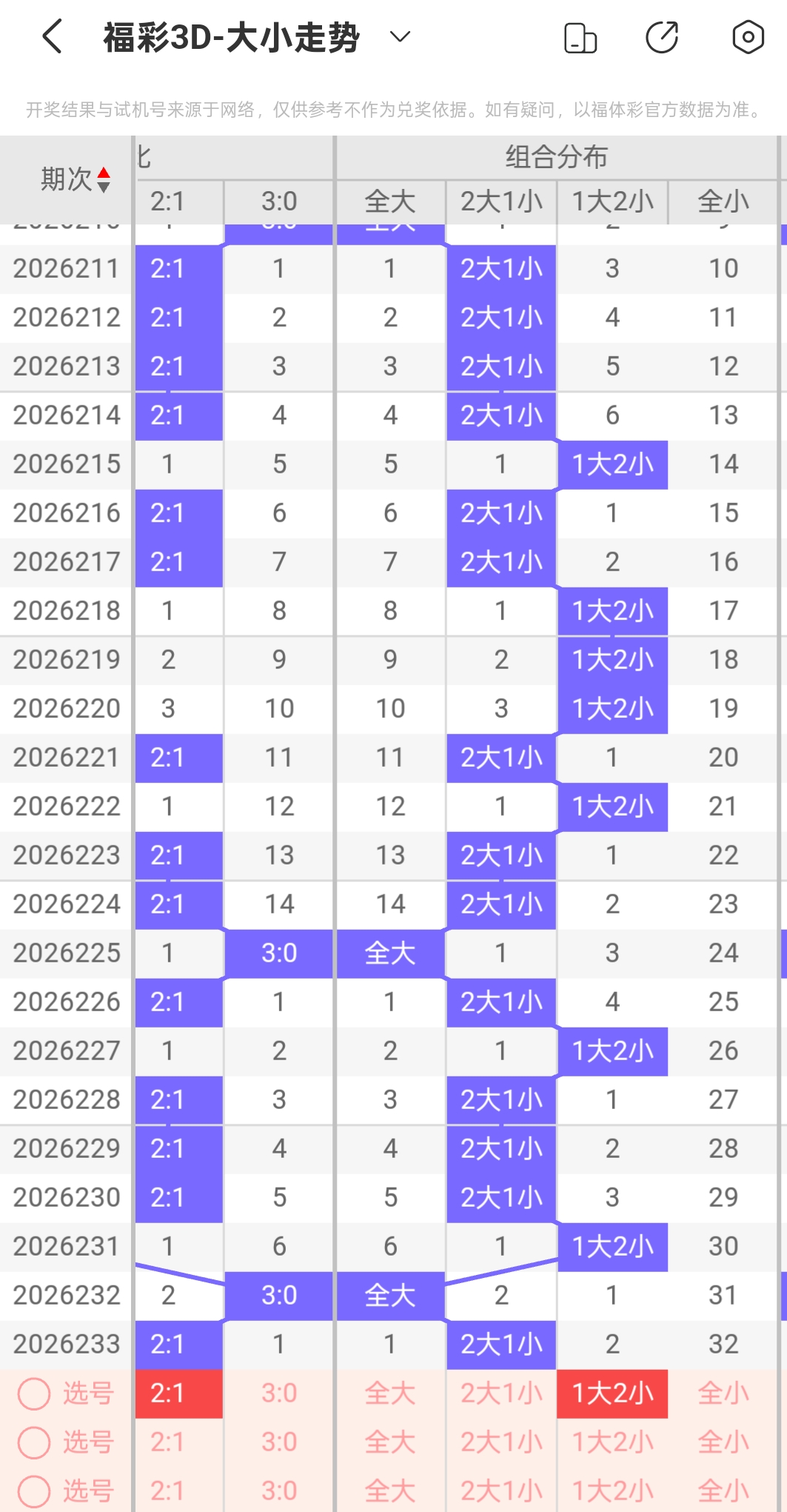Tick the third 选号 row circle

tap(34, 1491)
